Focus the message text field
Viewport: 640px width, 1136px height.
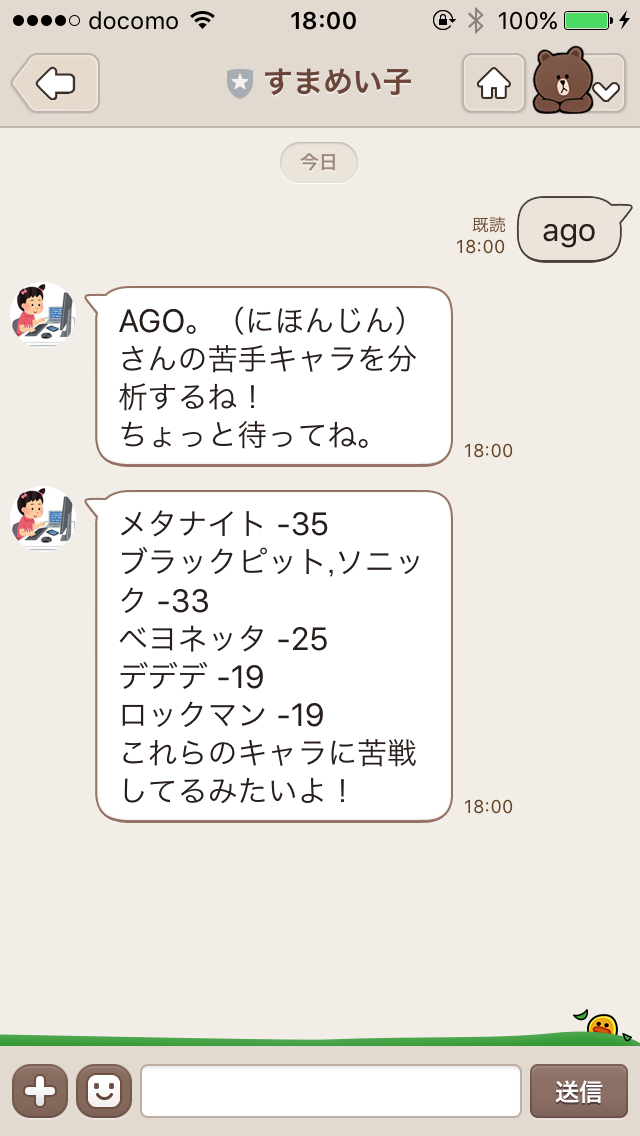[330, 1090]
